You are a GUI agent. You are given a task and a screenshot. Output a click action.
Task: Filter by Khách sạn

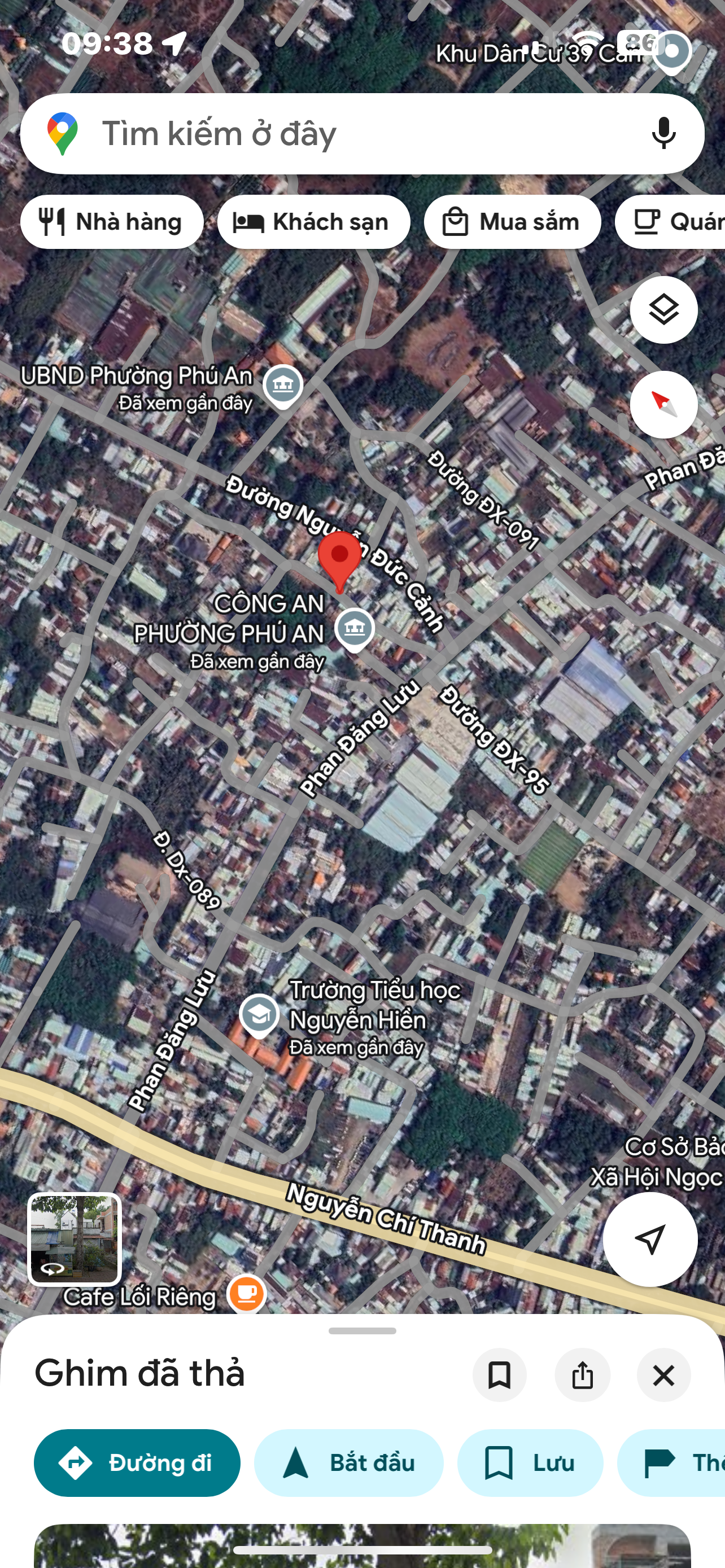click(x=313, y=222)
